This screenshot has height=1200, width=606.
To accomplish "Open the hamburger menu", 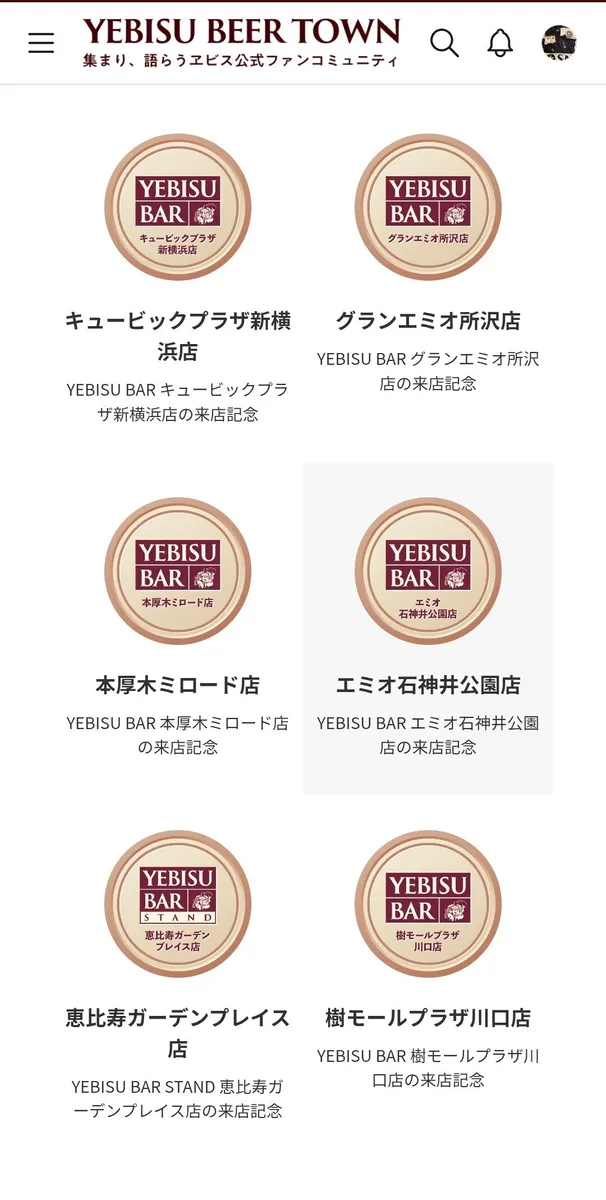I will [41, 43].
